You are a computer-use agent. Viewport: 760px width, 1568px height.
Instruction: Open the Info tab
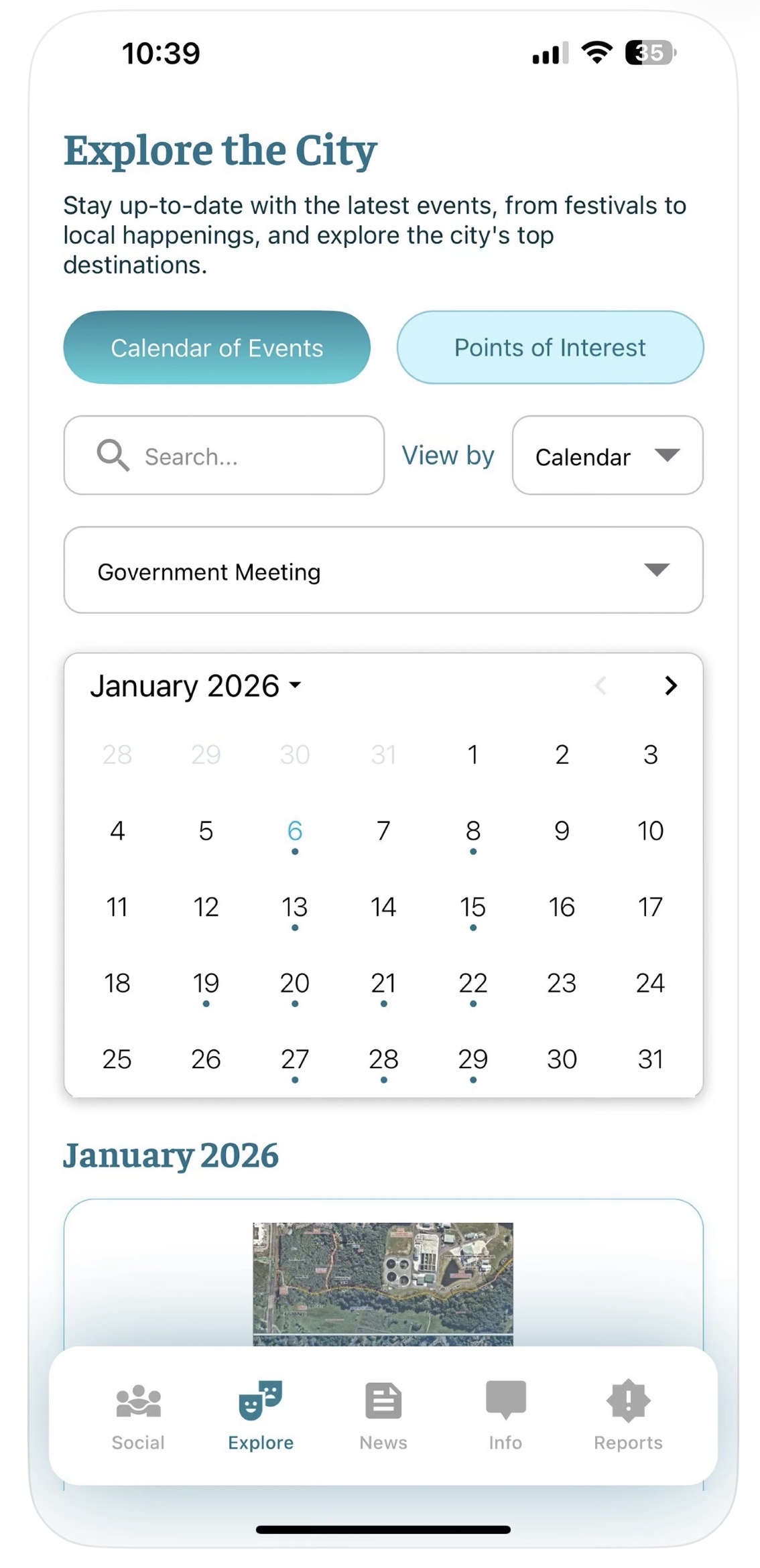point(505,1414)
